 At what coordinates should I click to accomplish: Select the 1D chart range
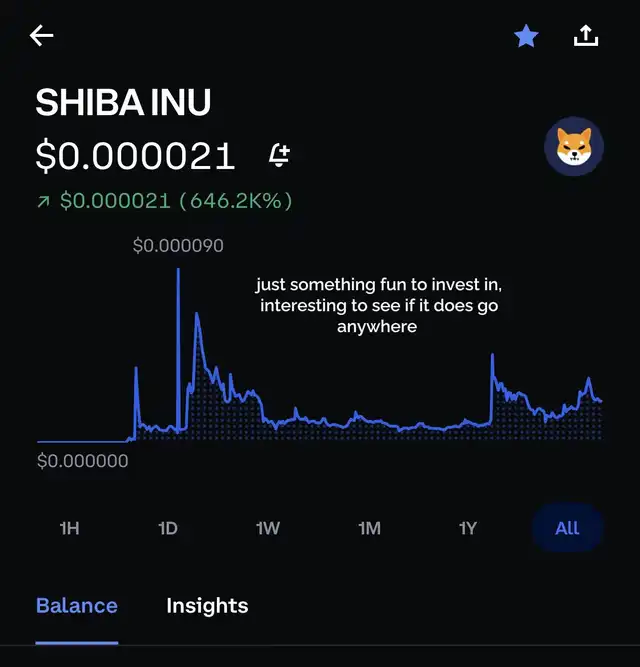[x=168, y=527]
